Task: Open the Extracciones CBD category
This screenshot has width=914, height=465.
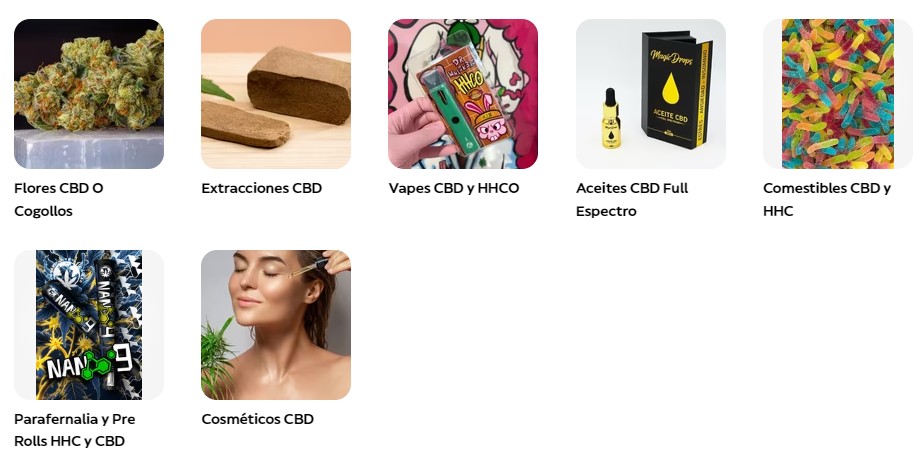Action: (x=276, y=94)
